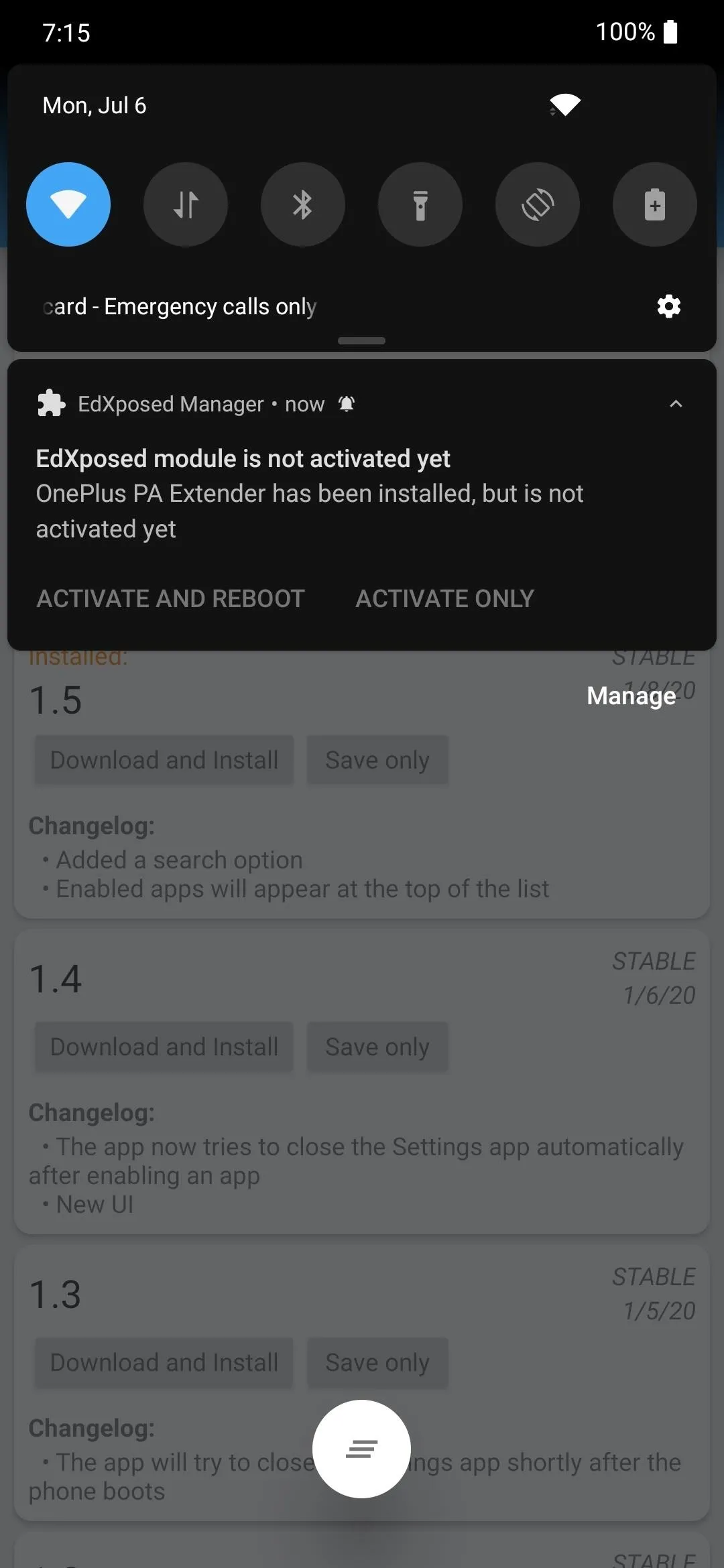Turn off the Wi-Fi quick tile
Viewport: 724px width, 1568px height.
tap(68, 204)
